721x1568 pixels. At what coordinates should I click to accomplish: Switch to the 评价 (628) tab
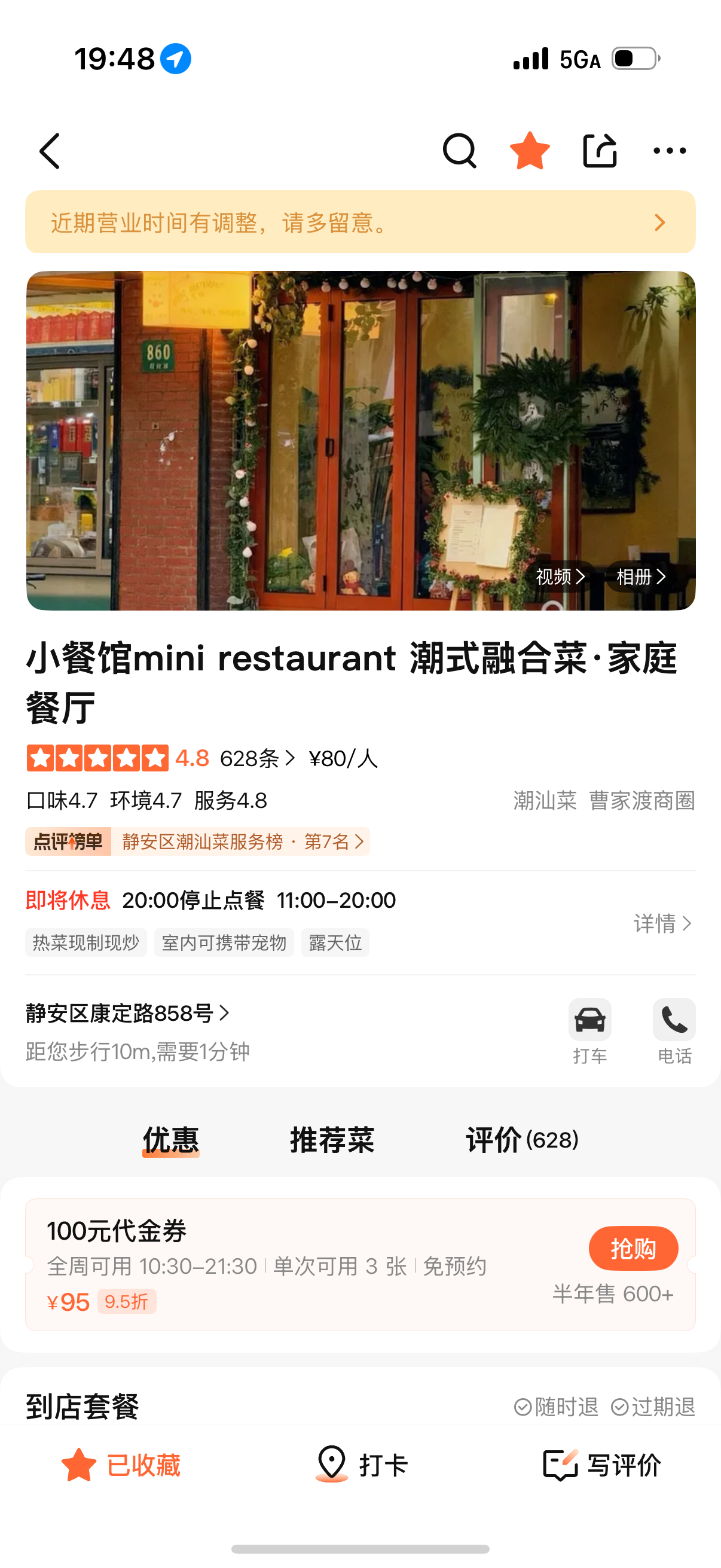coord(522,1139)
